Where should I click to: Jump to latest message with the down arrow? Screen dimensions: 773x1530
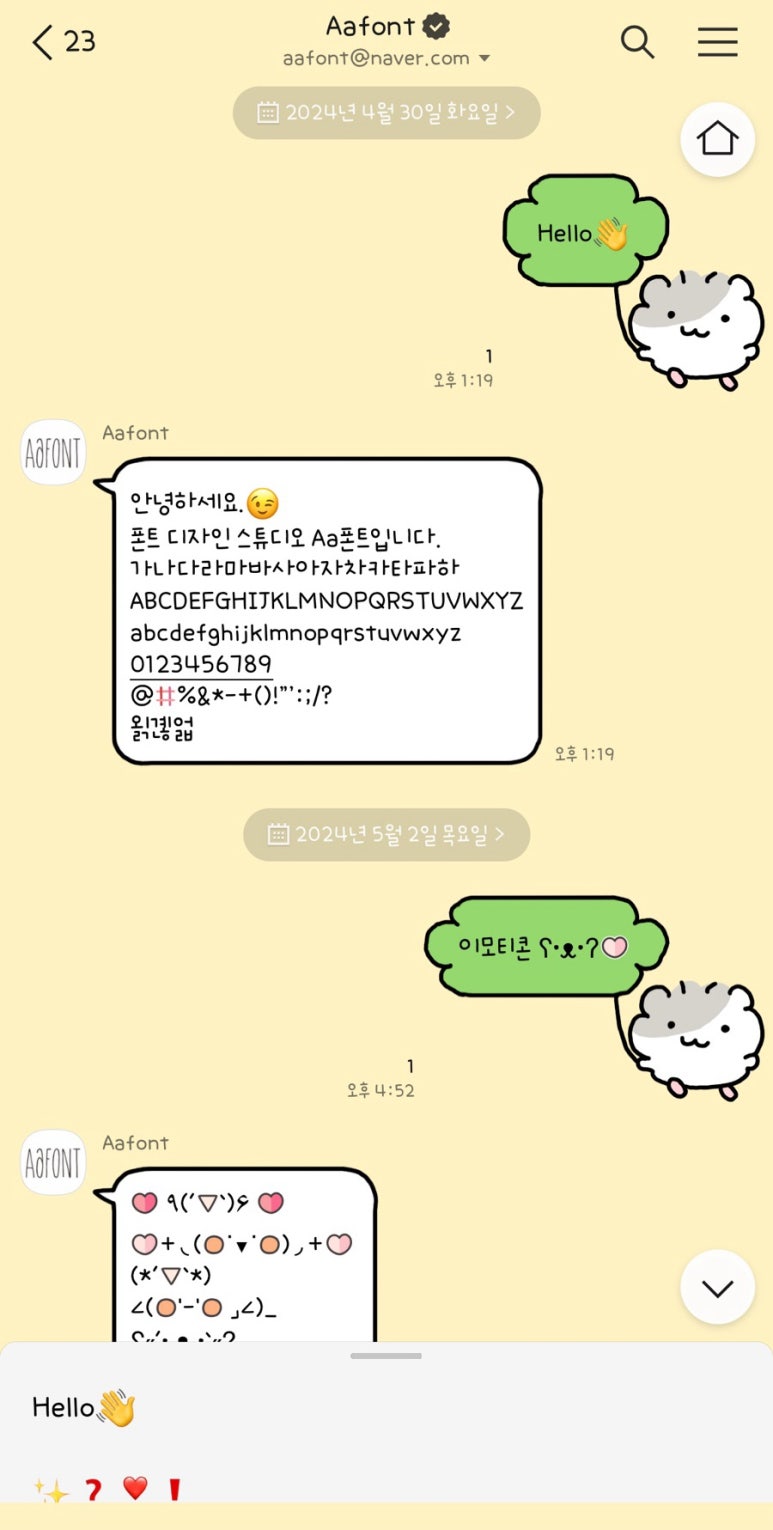click(717, 1287)
